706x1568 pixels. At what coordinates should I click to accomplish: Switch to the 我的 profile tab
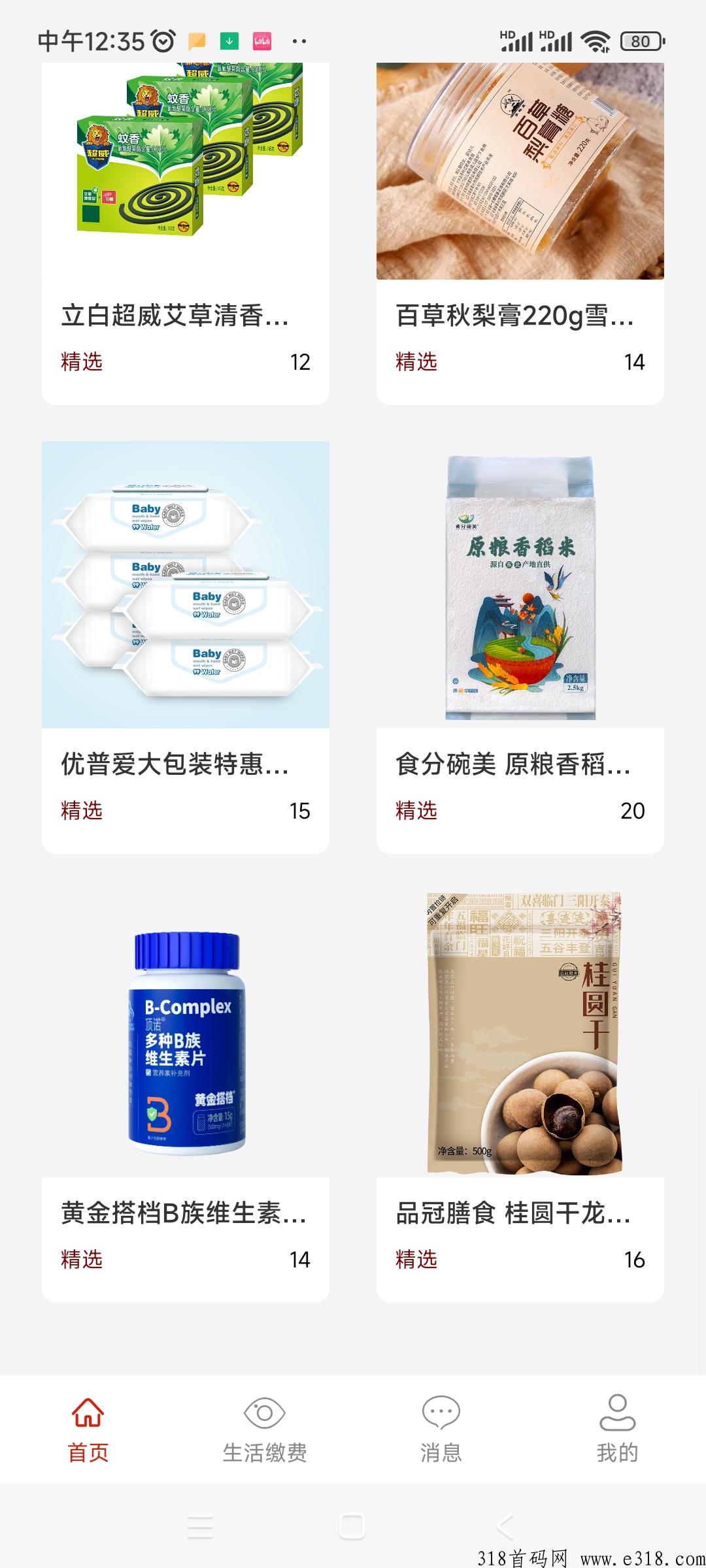(x=618, y=1429)
